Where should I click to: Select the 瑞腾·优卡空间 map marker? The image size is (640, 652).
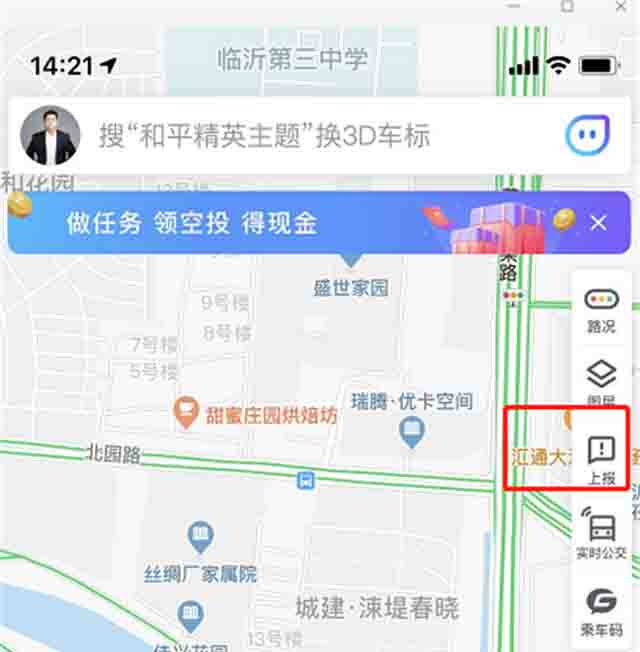411,433
